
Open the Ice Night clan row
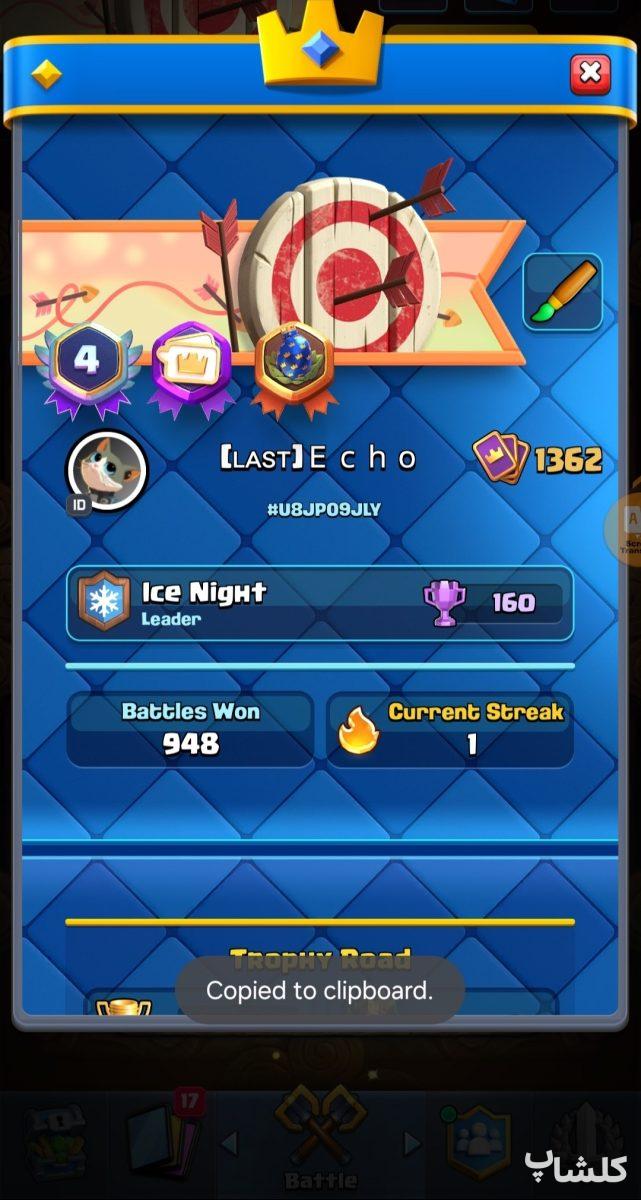tap(320, 603)
